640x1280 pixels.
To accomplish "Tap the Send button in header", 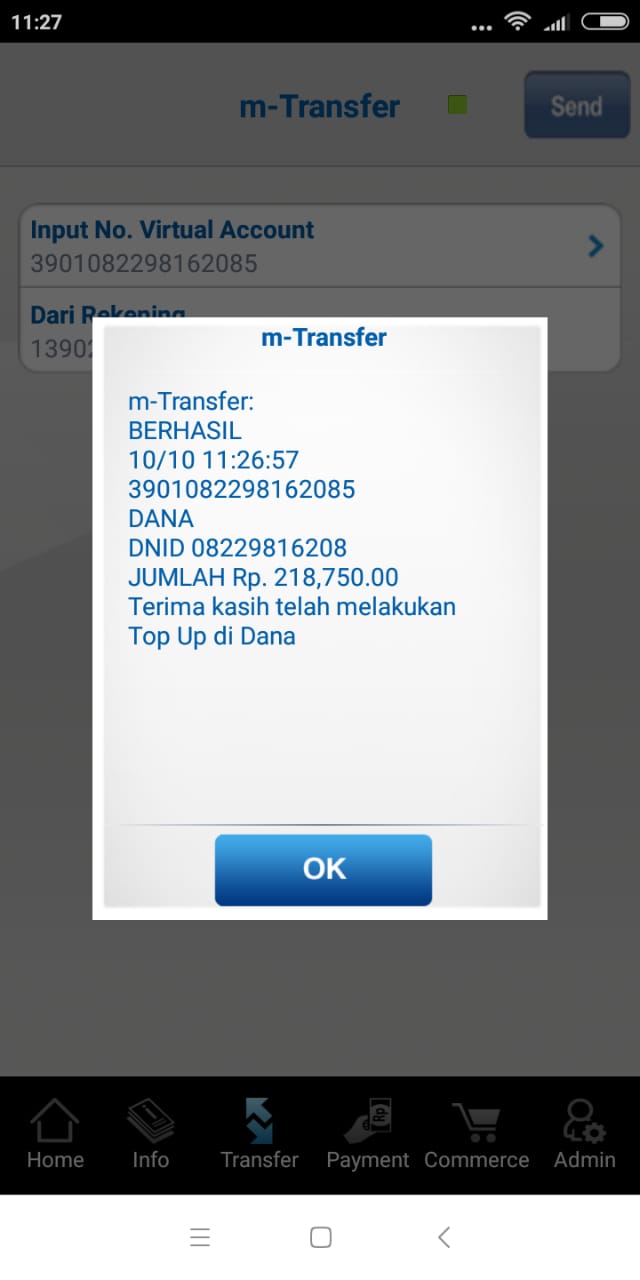I will pyautogui.click(x=577, y=105).
